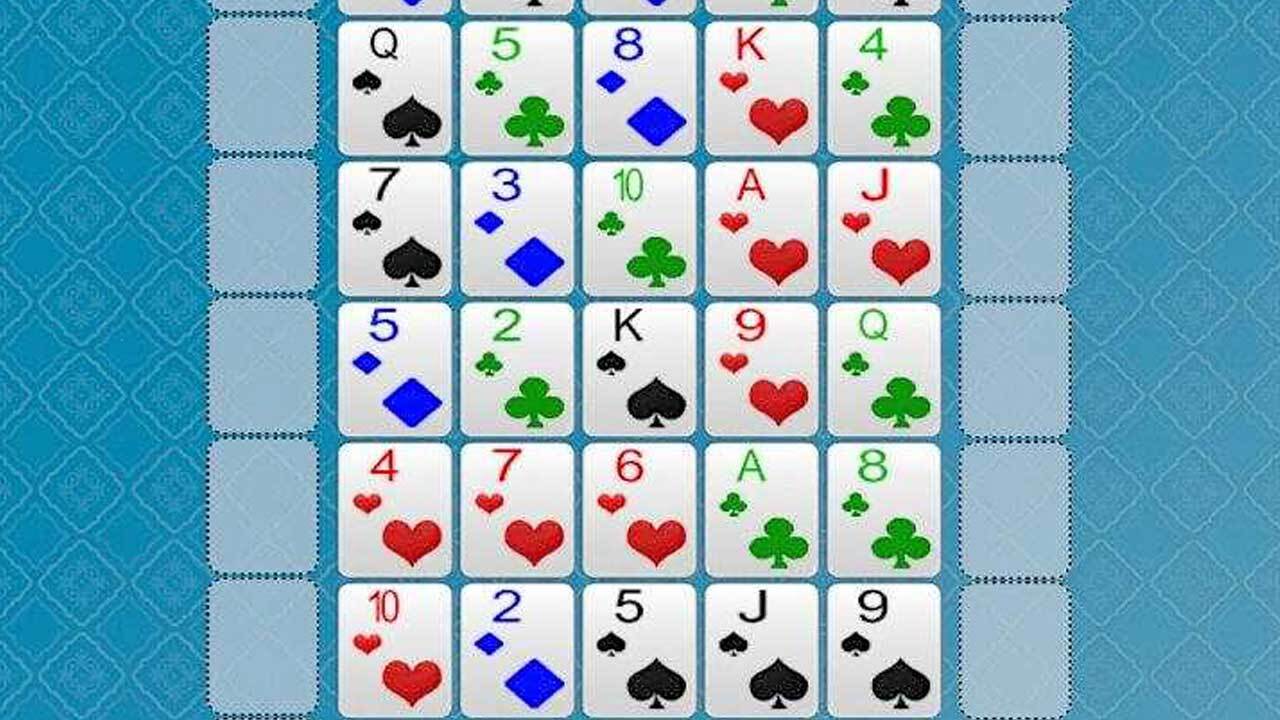This screenshot has width=1280, height=720.
Task: Choose the four of clubs card
Action: point(884,89)
